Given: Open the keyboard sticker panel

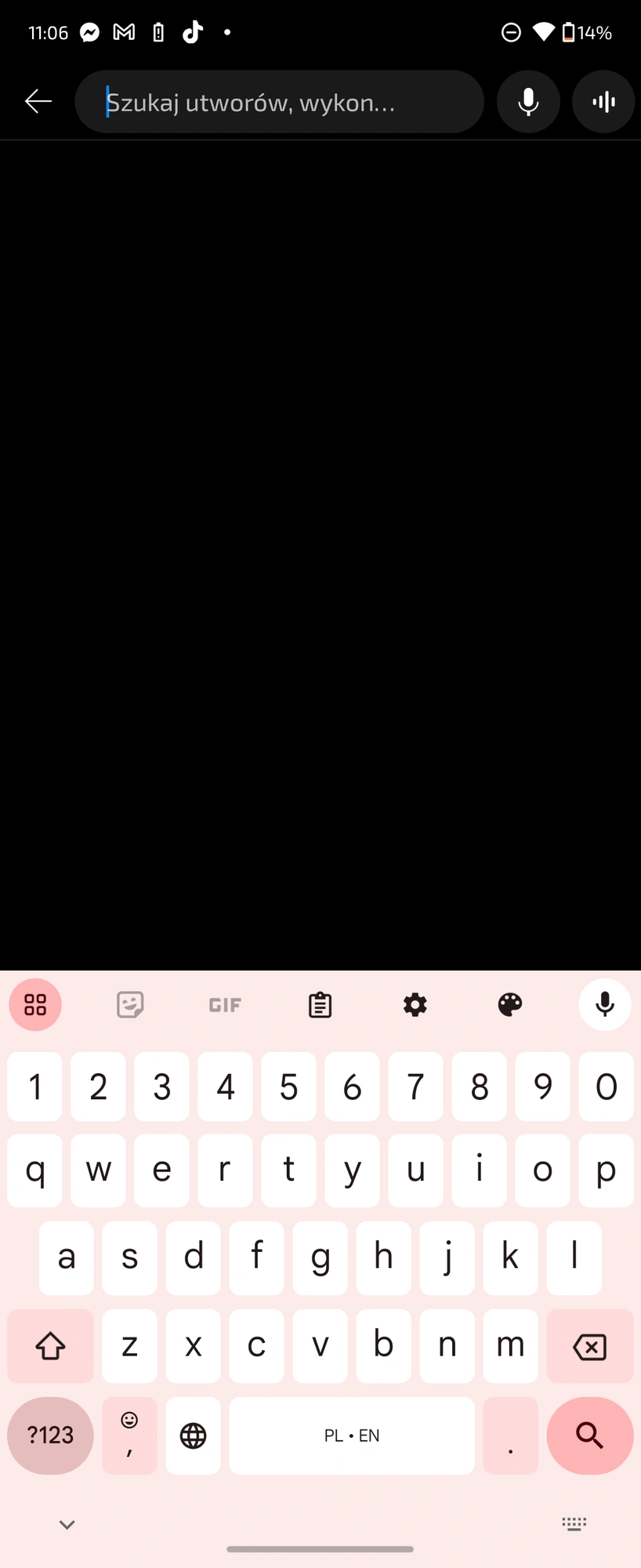Looking at the screenshot, I should pyautogui.click(x=130, y=1004).
